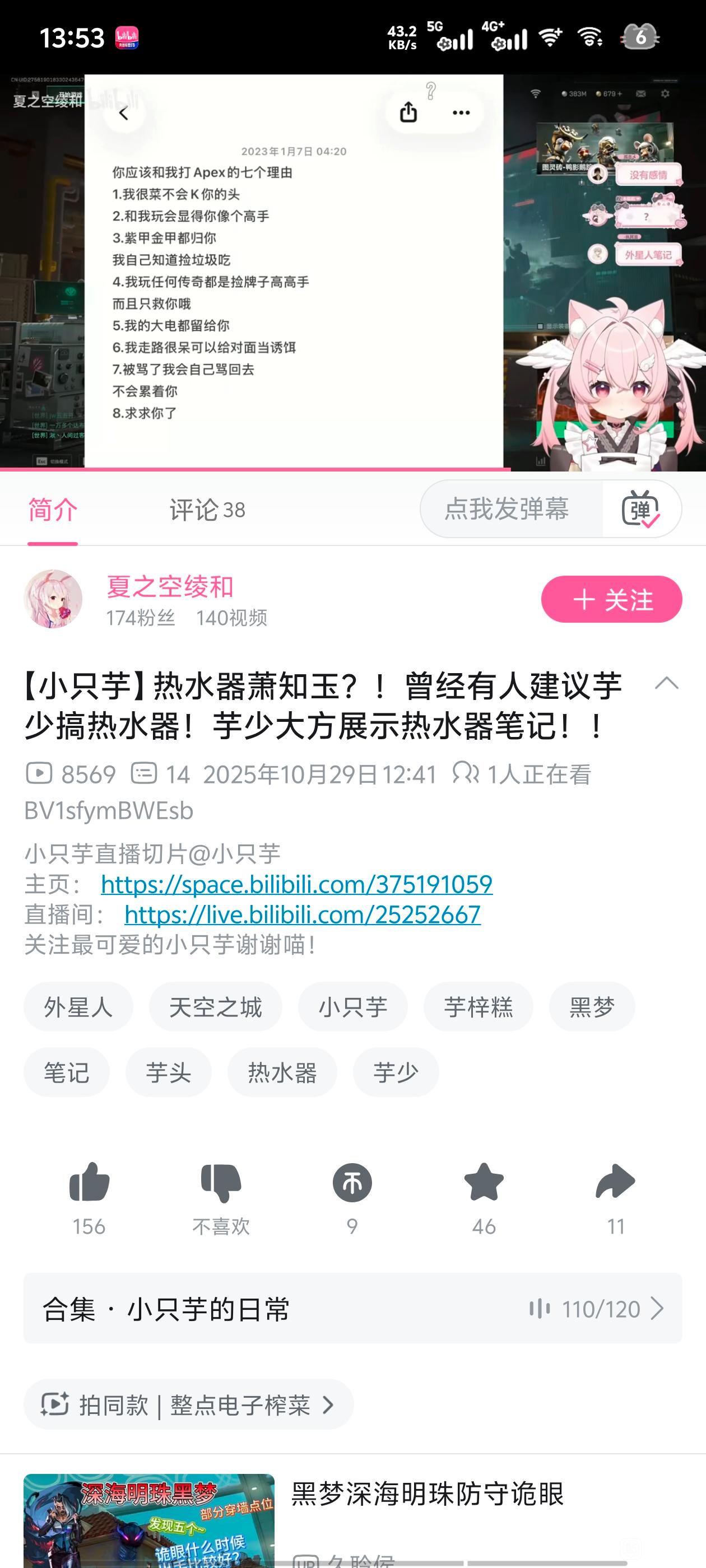
Task: Open the 小只芋的日常 collection
Action: [352, 1309]
